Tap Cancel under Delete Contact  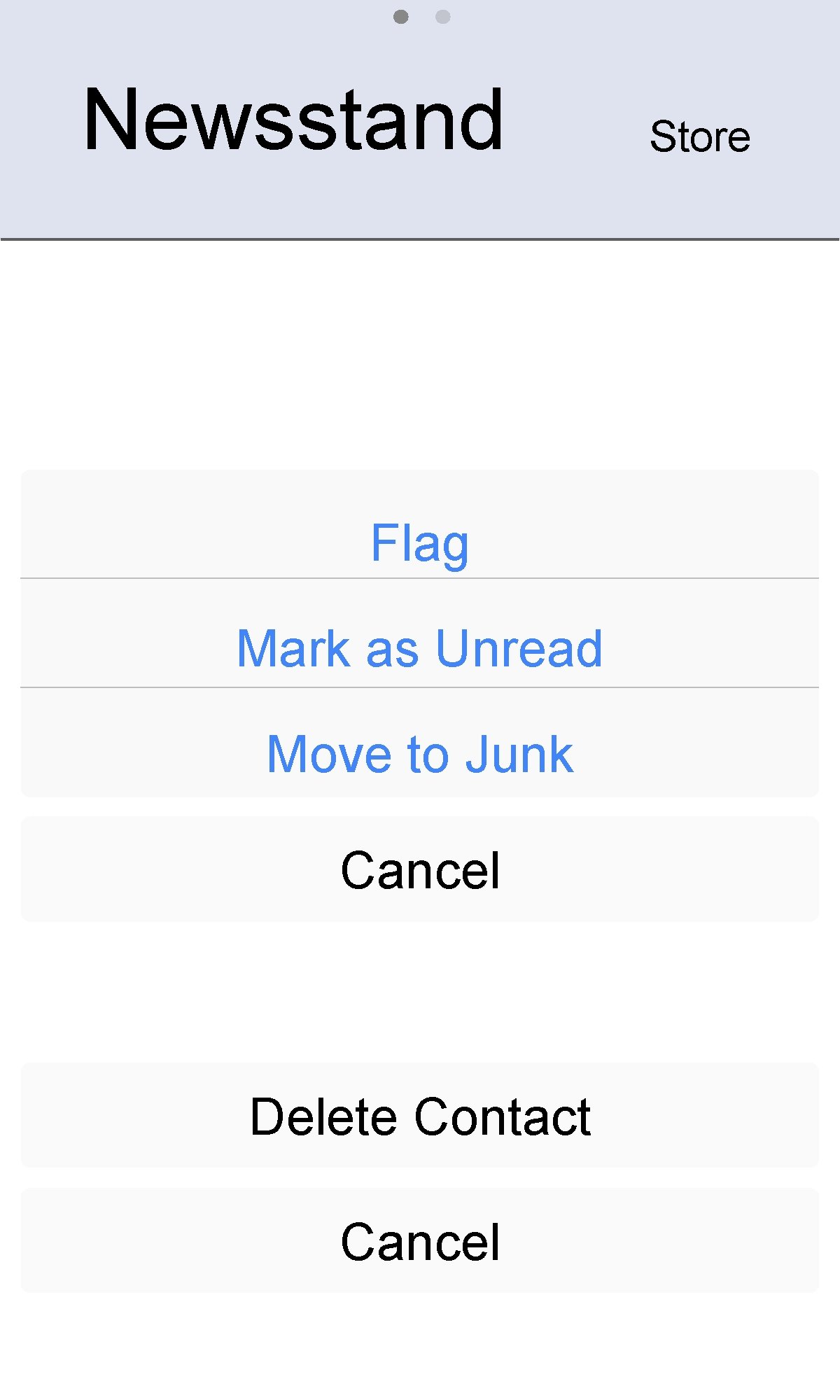tap(420, 1242)
